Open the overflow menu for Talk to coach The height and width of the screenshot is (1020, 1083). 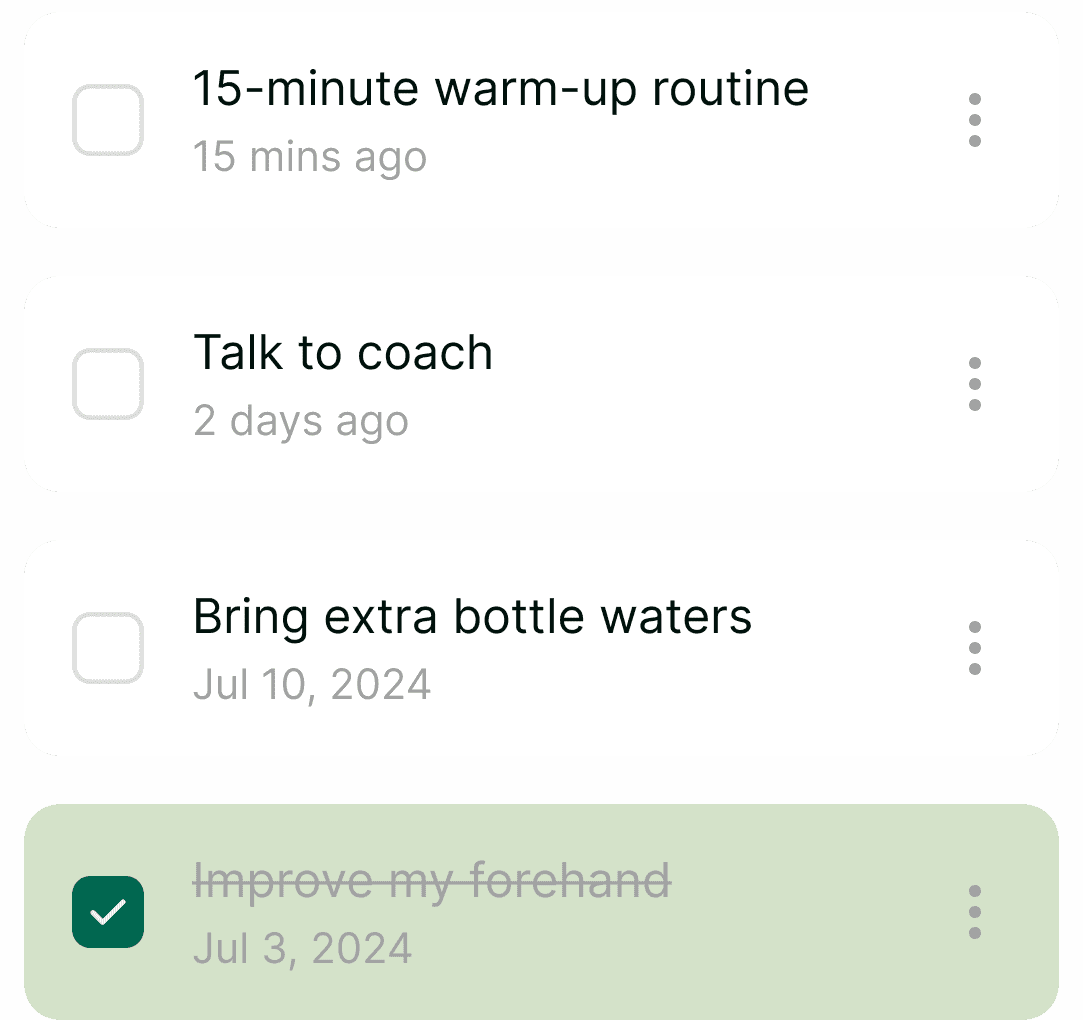click(x=974, y=384)
